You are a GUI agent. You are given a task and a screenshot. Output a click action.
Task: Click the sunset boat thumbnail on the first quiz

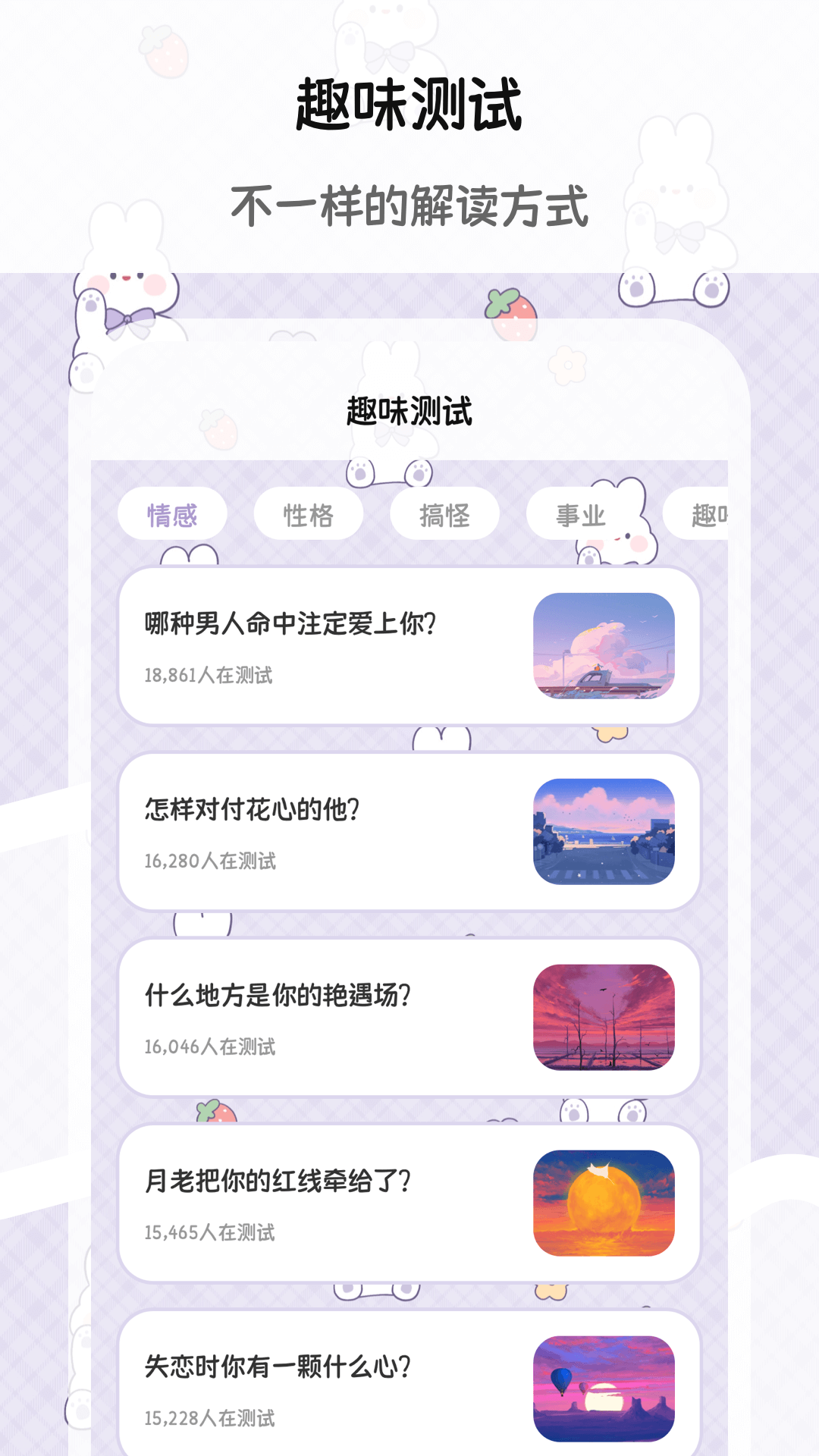(x=604, y=647)
